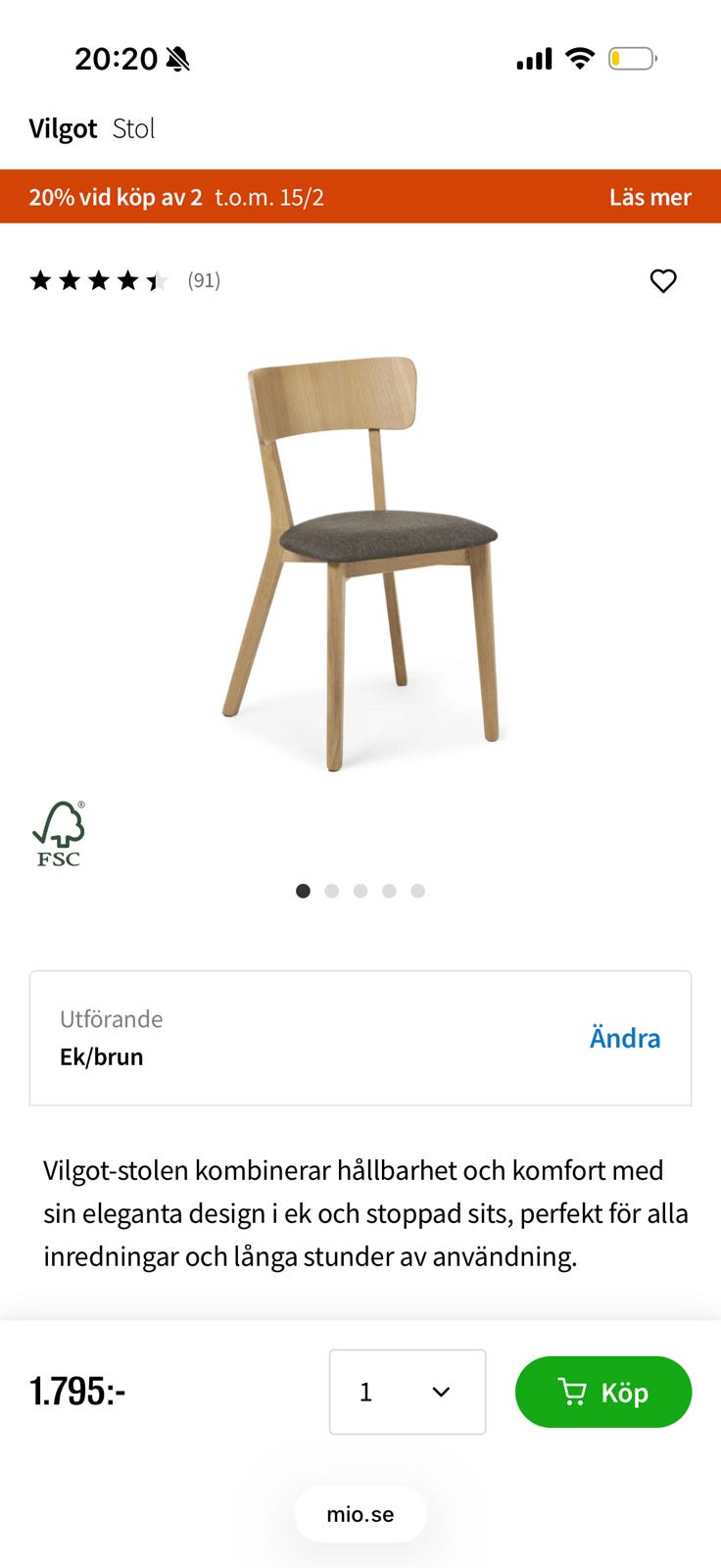The width and height of the screenshot is (721, 1568).
Task: Tap the Wi-Fi icon in status bar
Action: pos(580,57)
